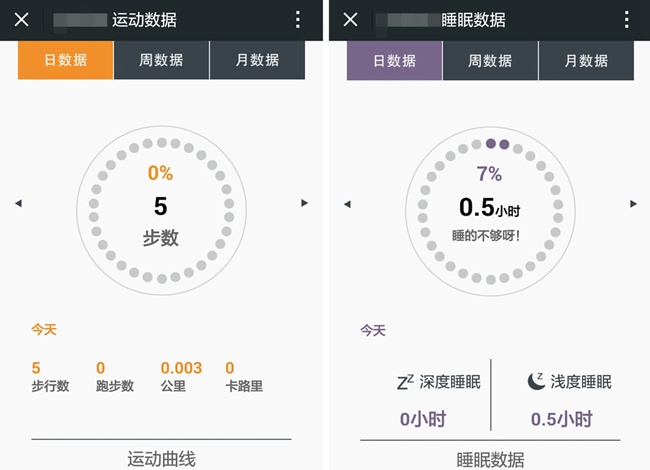Close the 睡眠数据 page
This screenshot has width=650, height=470.
(350, 20)
